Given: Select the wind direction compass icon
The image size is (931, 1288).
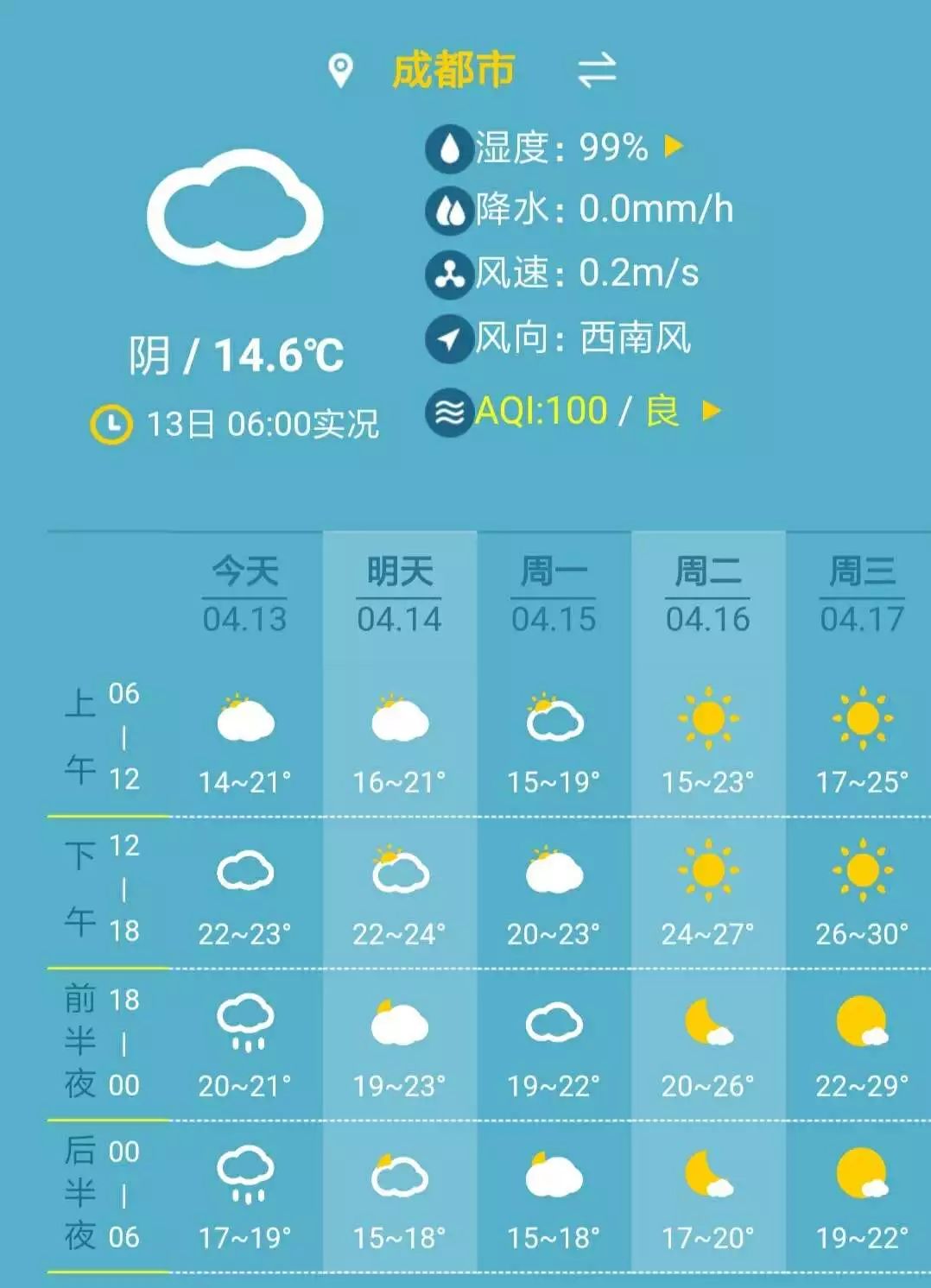Looking at the screenshot, I should tap(449, 338).
